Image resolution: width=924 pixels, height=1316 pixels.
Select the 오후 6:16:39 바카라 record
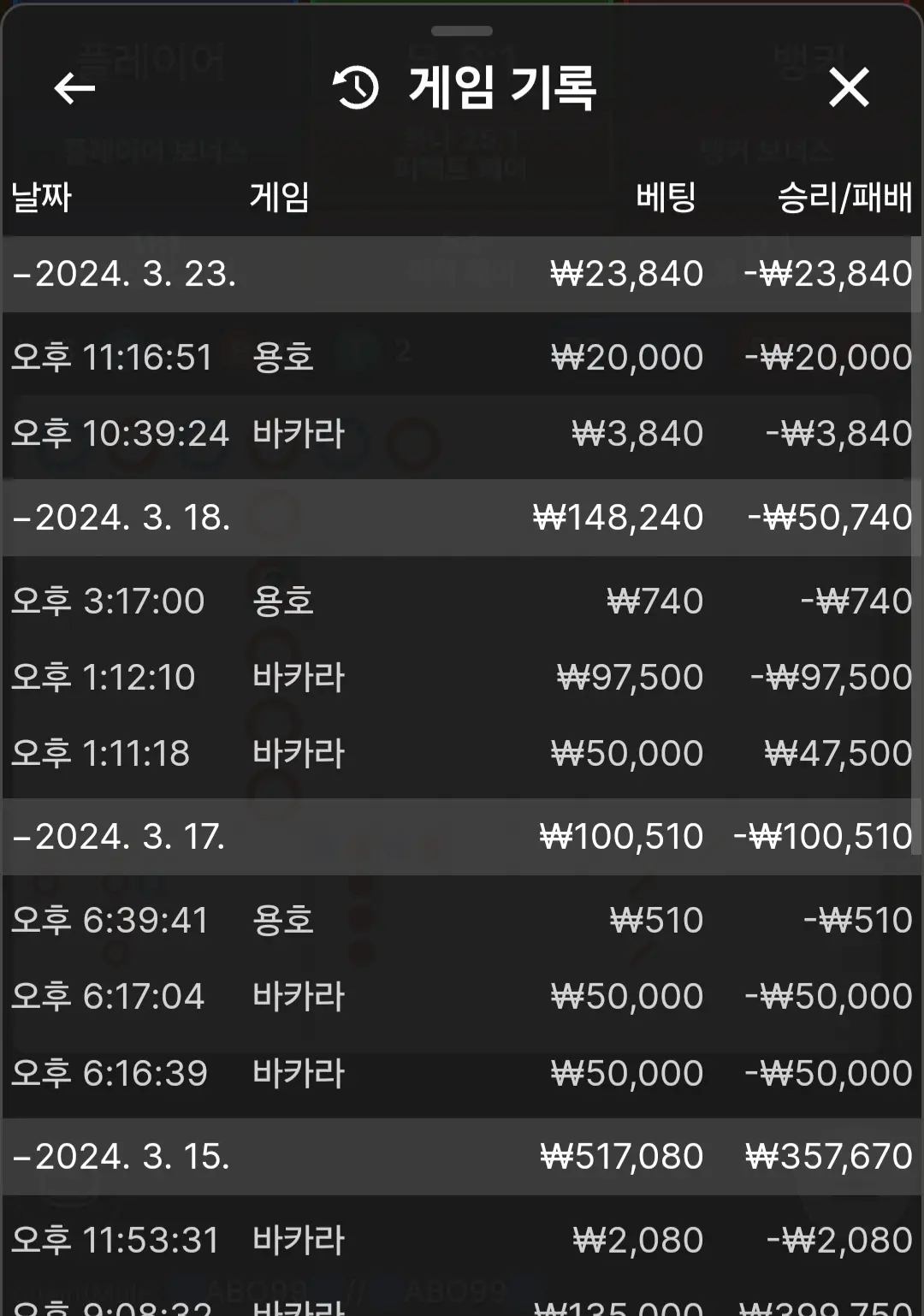(462, 1073)
